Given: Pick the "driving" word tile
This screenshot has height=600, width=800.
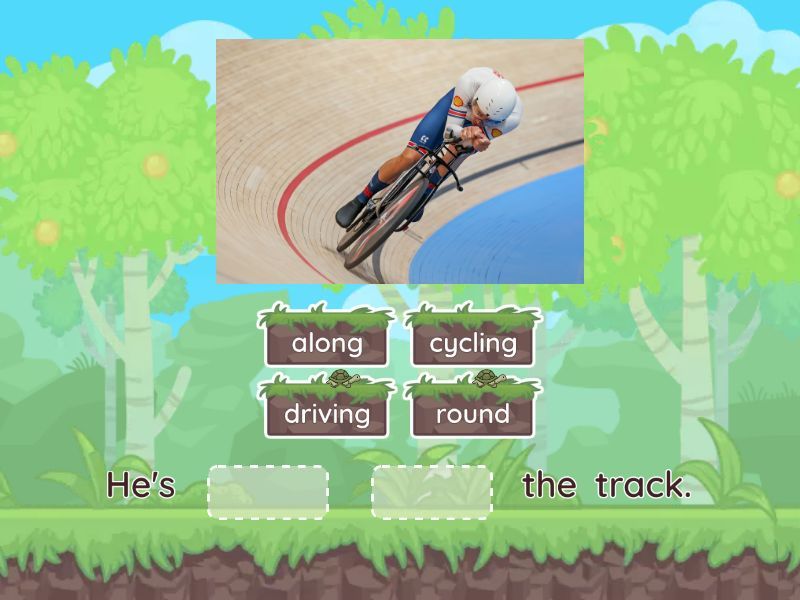Looking at the screenshot, I should (327, 414).
